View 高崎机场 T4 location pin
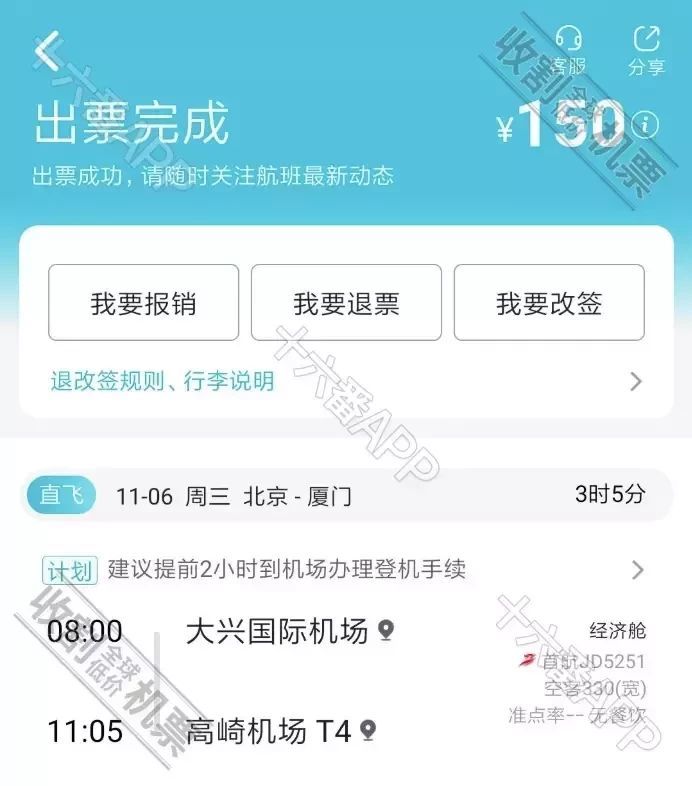The width and height of the screenshot is (692, 786). pyautogui.click(x=368, y=730)
